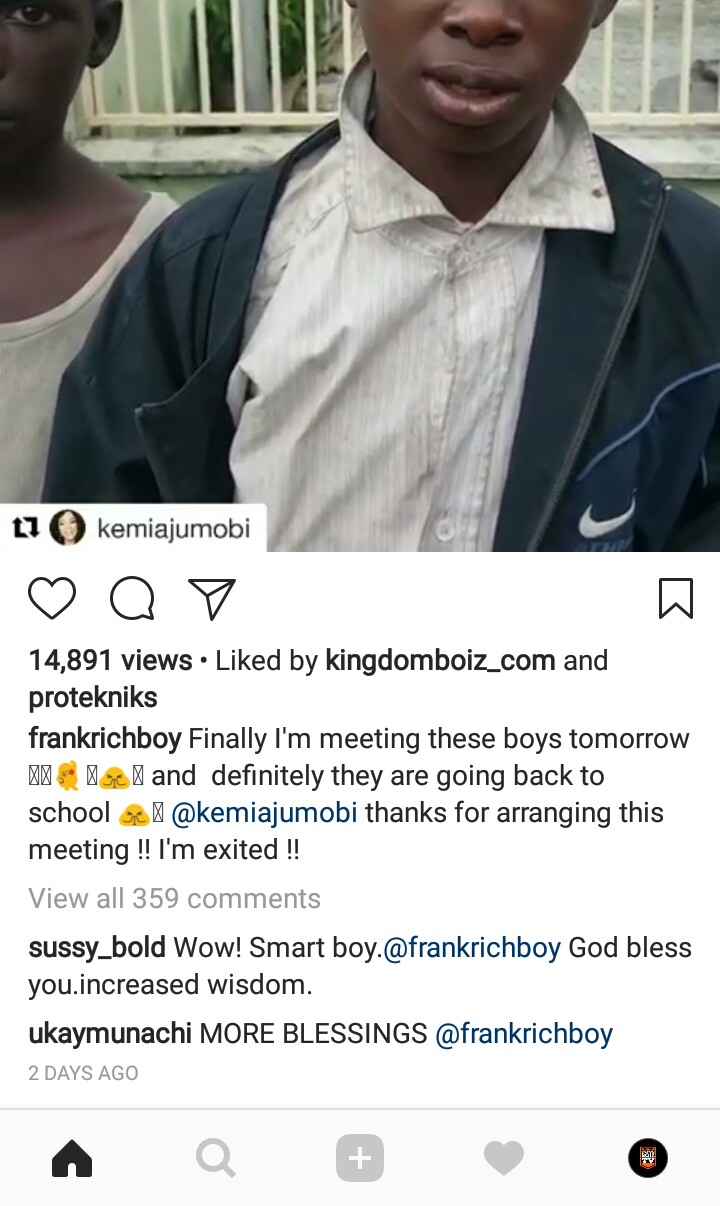This screenshot has width=720, height=1206.
Task: Share post via paper plane icon
Action: click(212, 599)
